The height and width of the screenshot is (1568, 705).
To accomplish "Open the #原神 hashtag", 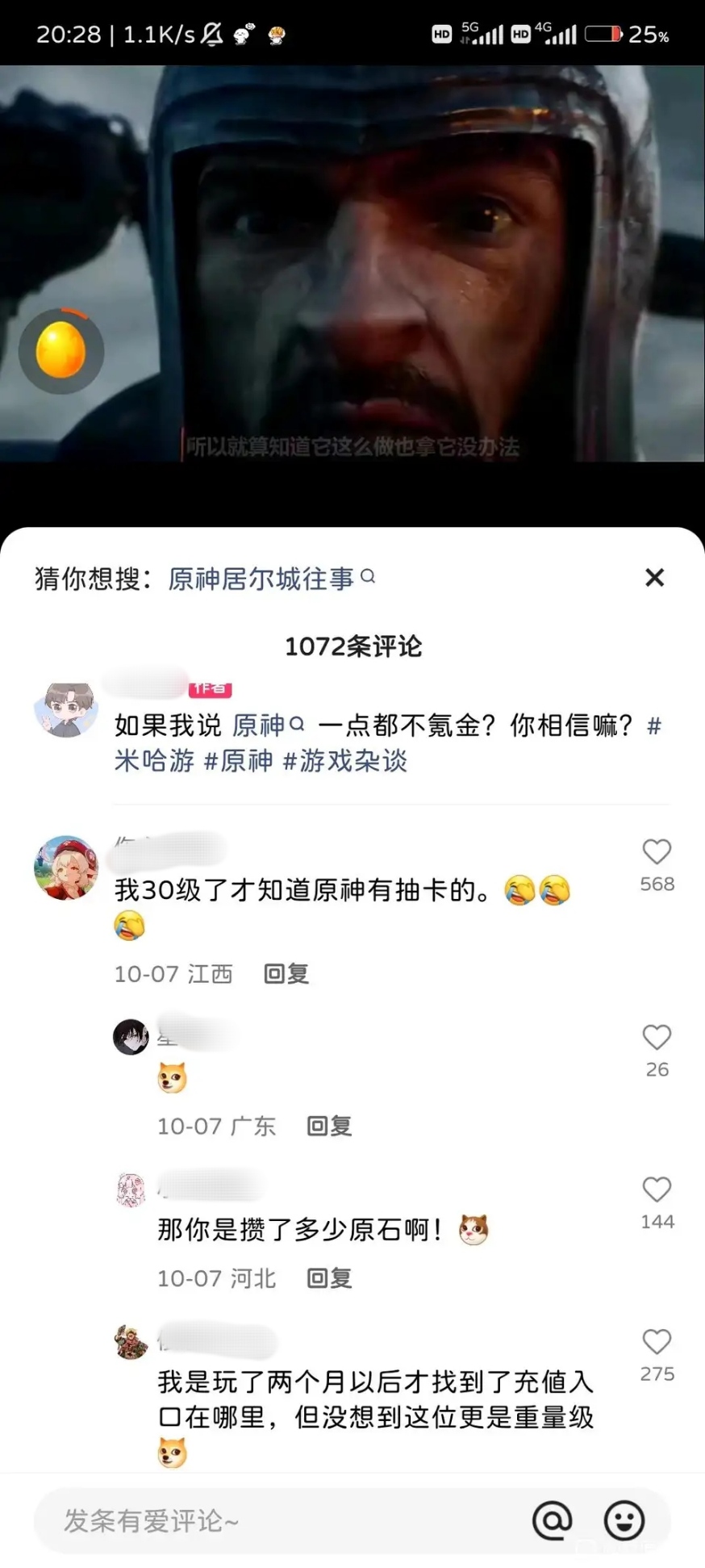I will pos(238,760).
